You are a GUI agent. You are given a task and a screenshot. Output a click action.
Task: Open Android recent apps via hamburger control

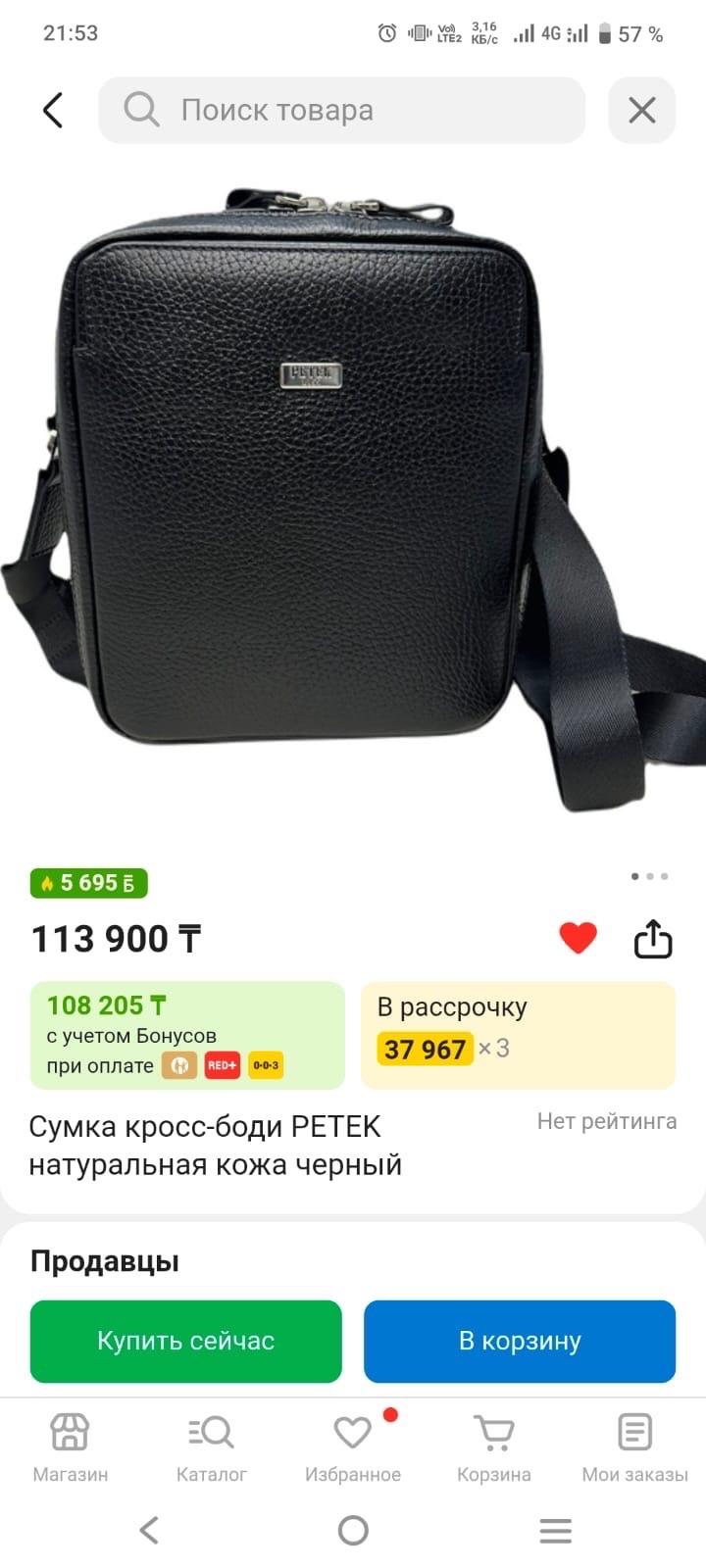tap(555, 1529)
